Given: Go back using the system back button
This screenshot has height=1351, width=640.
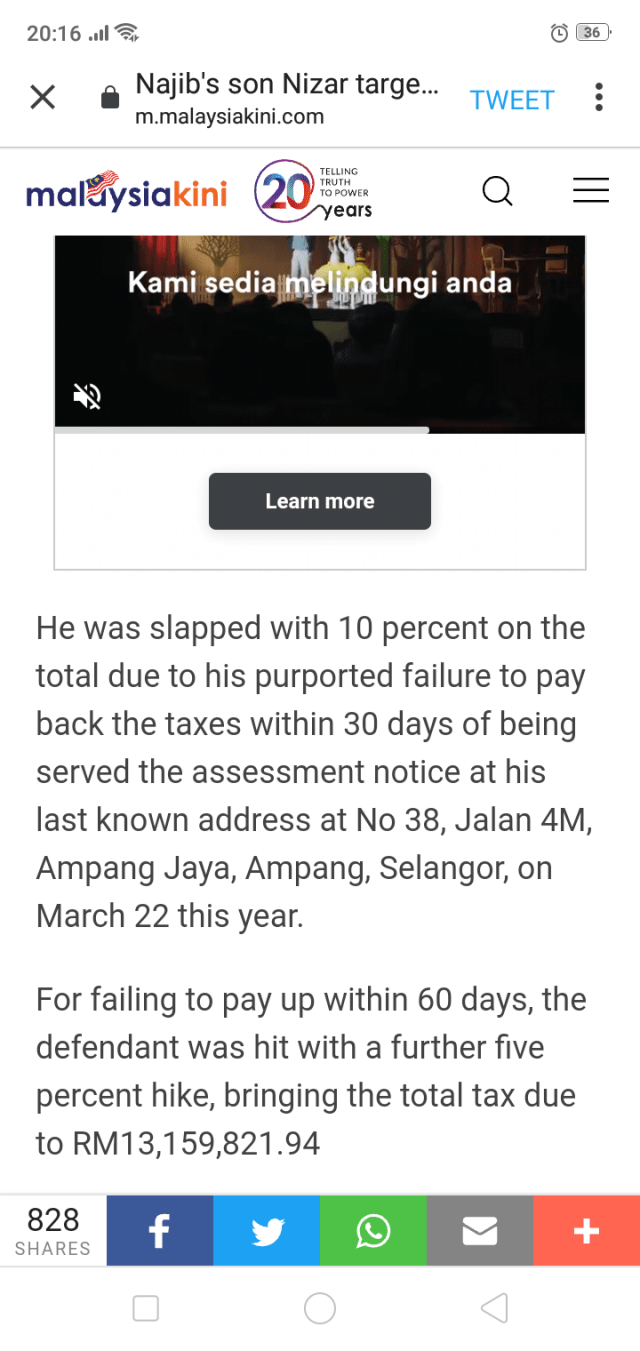Looking at the screenshot, I should (x=494, y=1308).
